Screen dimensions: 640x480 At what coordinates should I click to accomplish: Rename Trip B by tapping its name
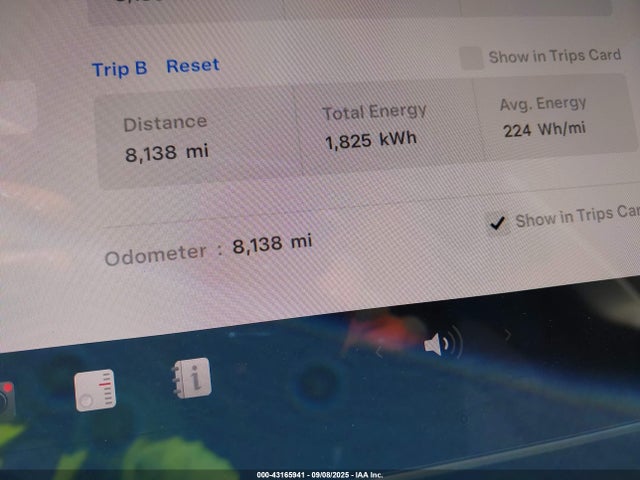[119, 69]
